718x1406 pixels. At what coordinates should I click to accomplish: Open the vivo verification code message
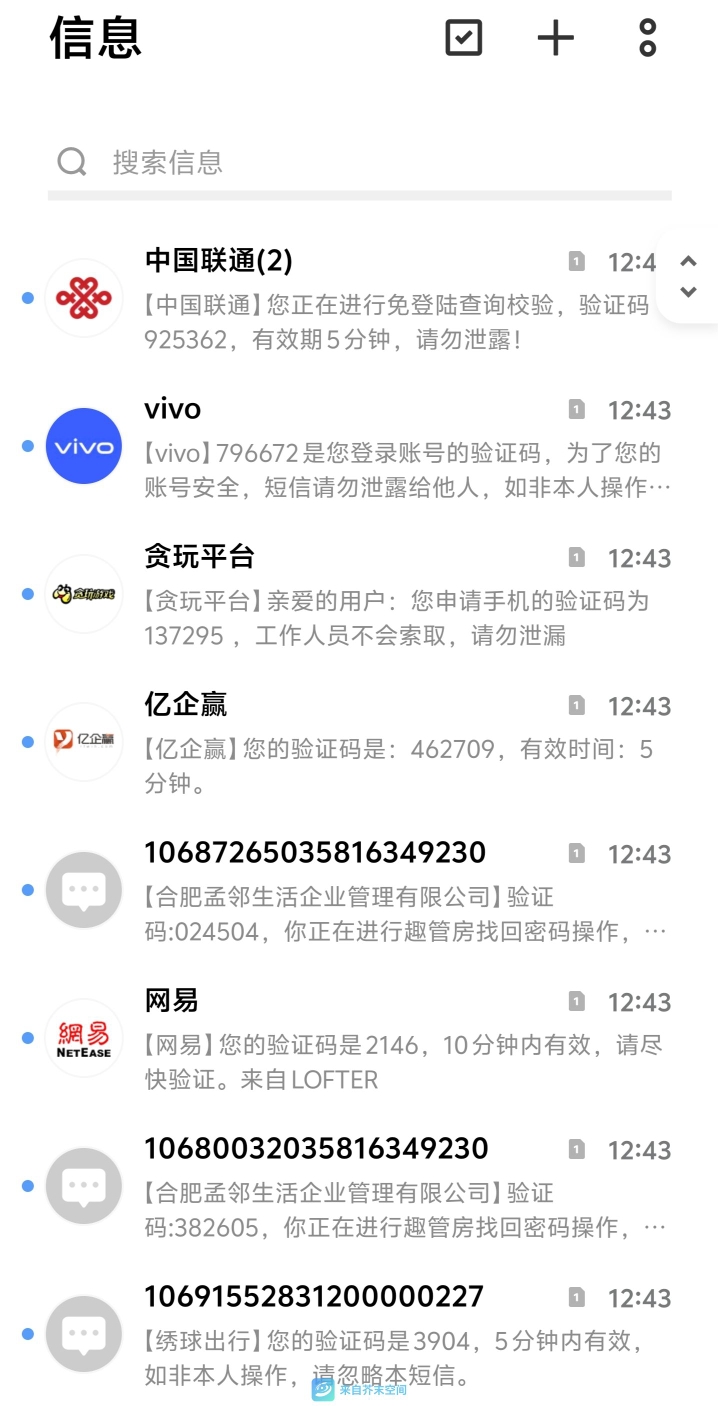(x=359, y=446)
